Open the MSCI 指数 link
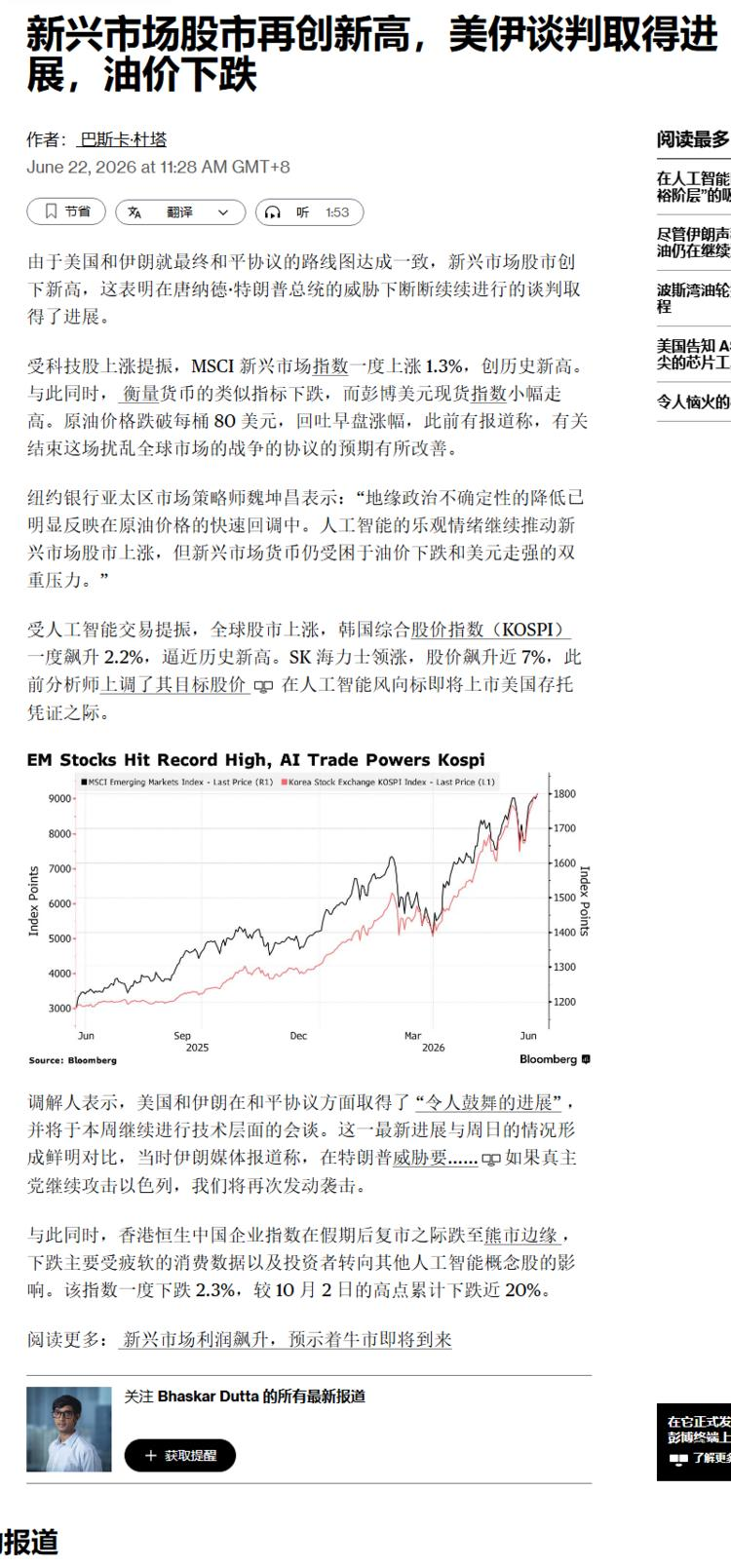 click(330, 366)
